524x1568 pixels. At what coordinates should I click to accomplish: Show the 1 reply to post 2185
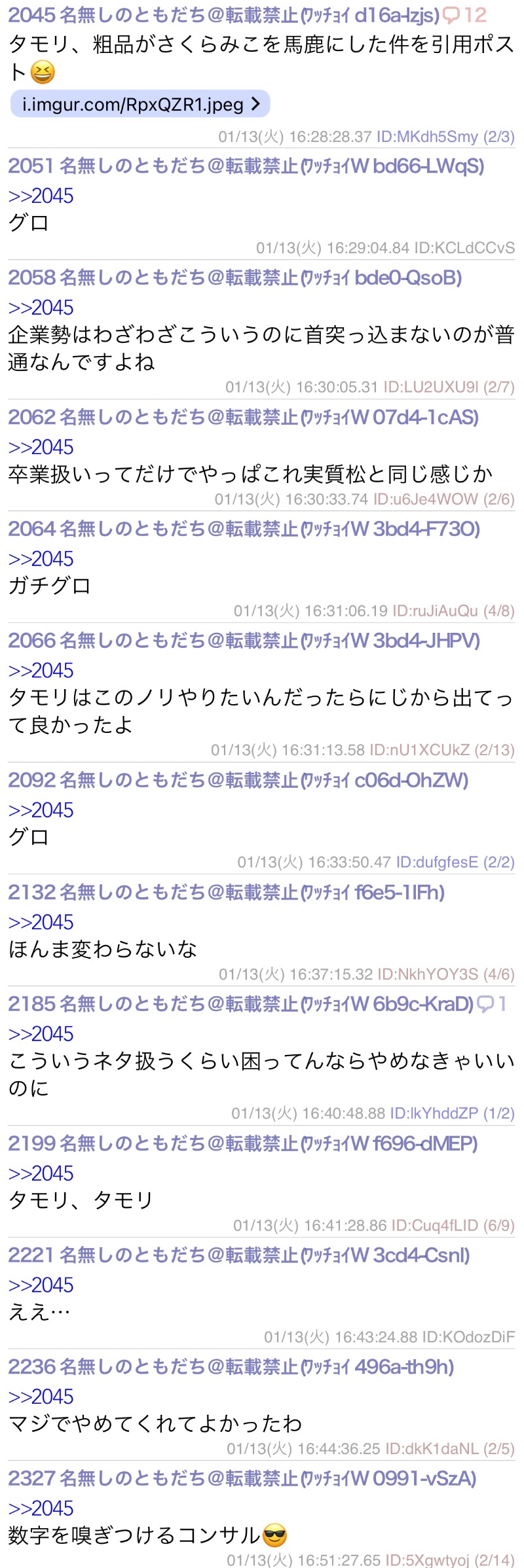pos(491,1004)
